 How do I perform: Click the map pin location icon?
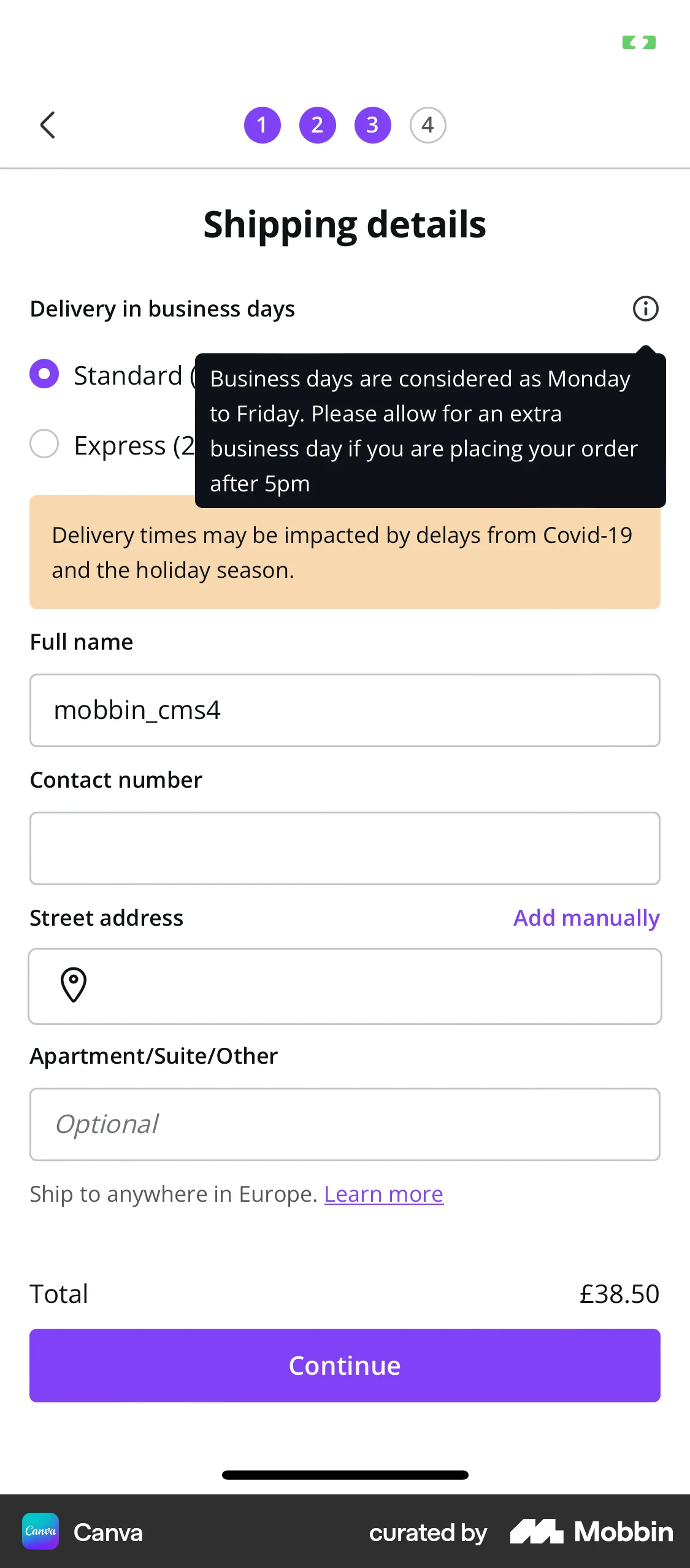[x=72, y=985]
